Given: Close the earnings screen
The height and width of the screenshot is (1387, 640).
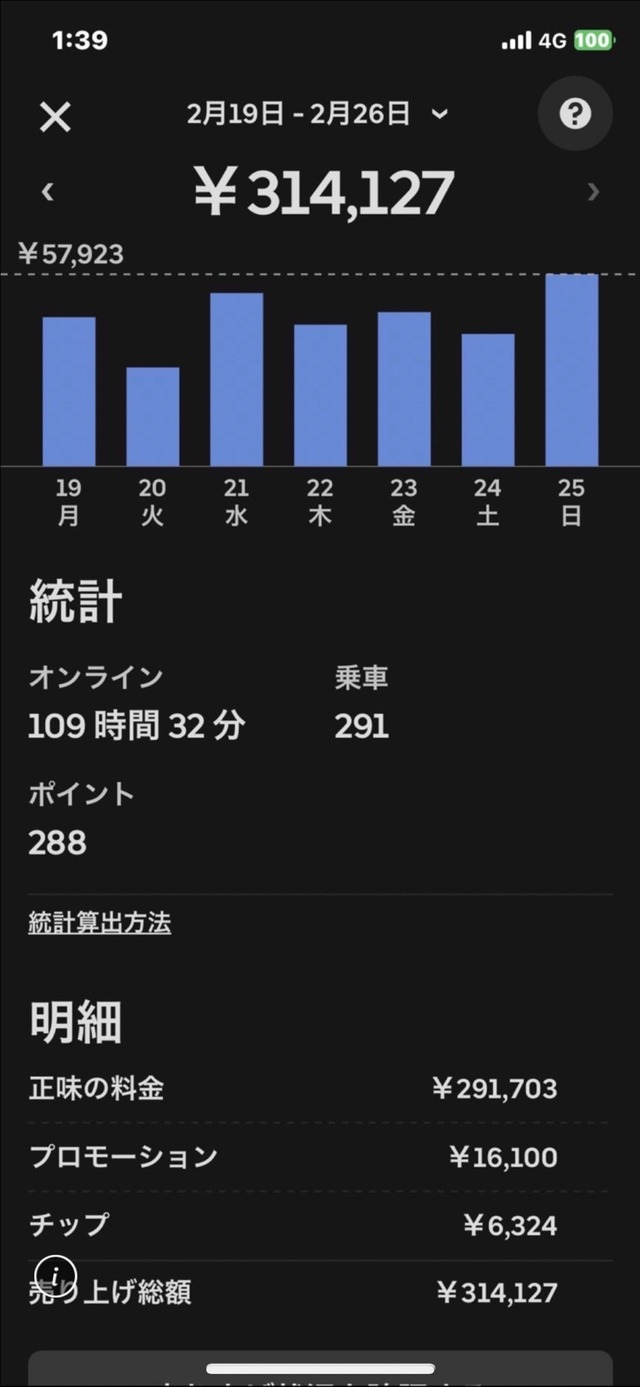Looking at the screenshot, I should pyautogui.click(x=55, y=116).
